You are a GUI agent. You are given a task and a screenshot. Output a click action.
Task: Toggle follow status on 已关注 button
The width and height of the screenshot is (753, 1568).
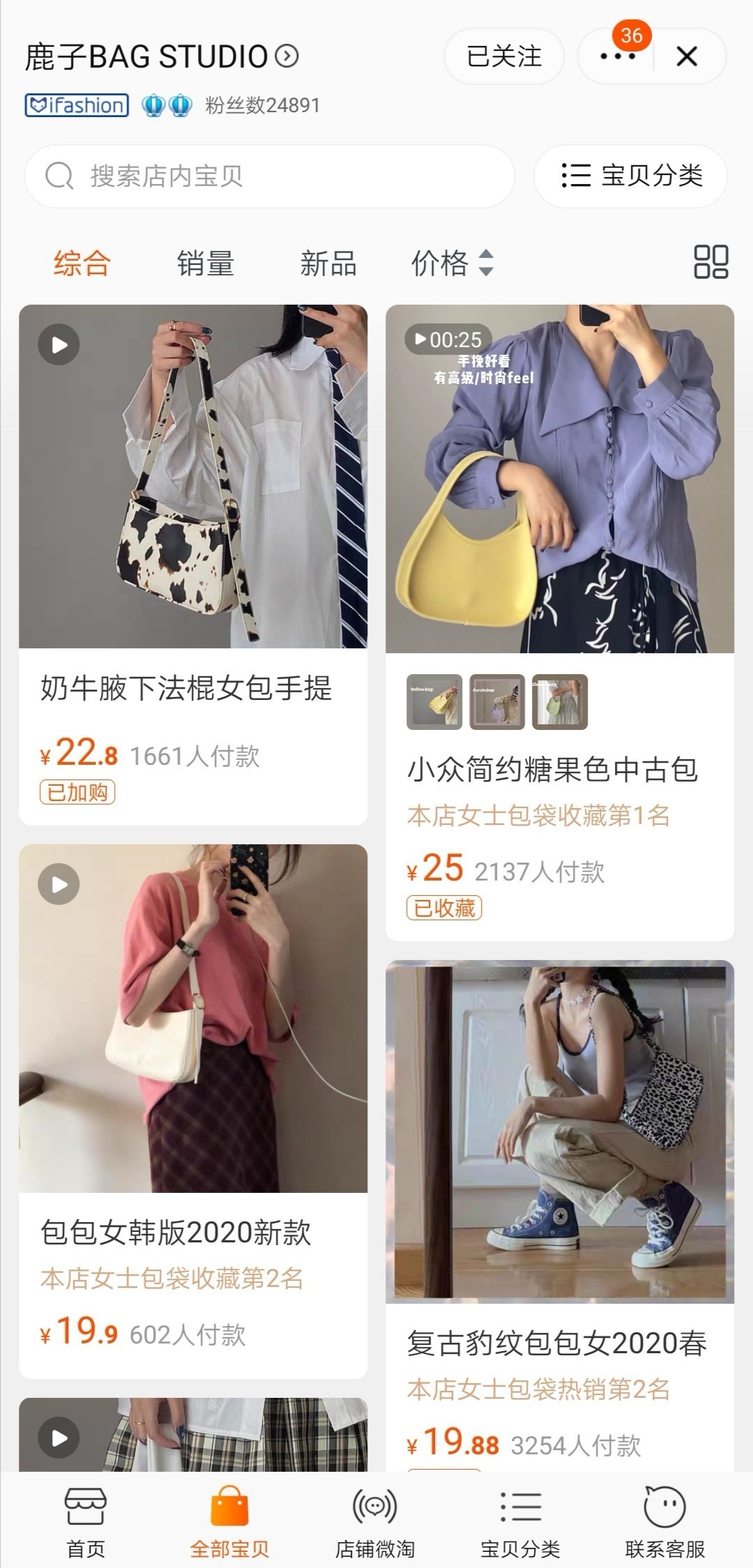click(x=503, y=56)
